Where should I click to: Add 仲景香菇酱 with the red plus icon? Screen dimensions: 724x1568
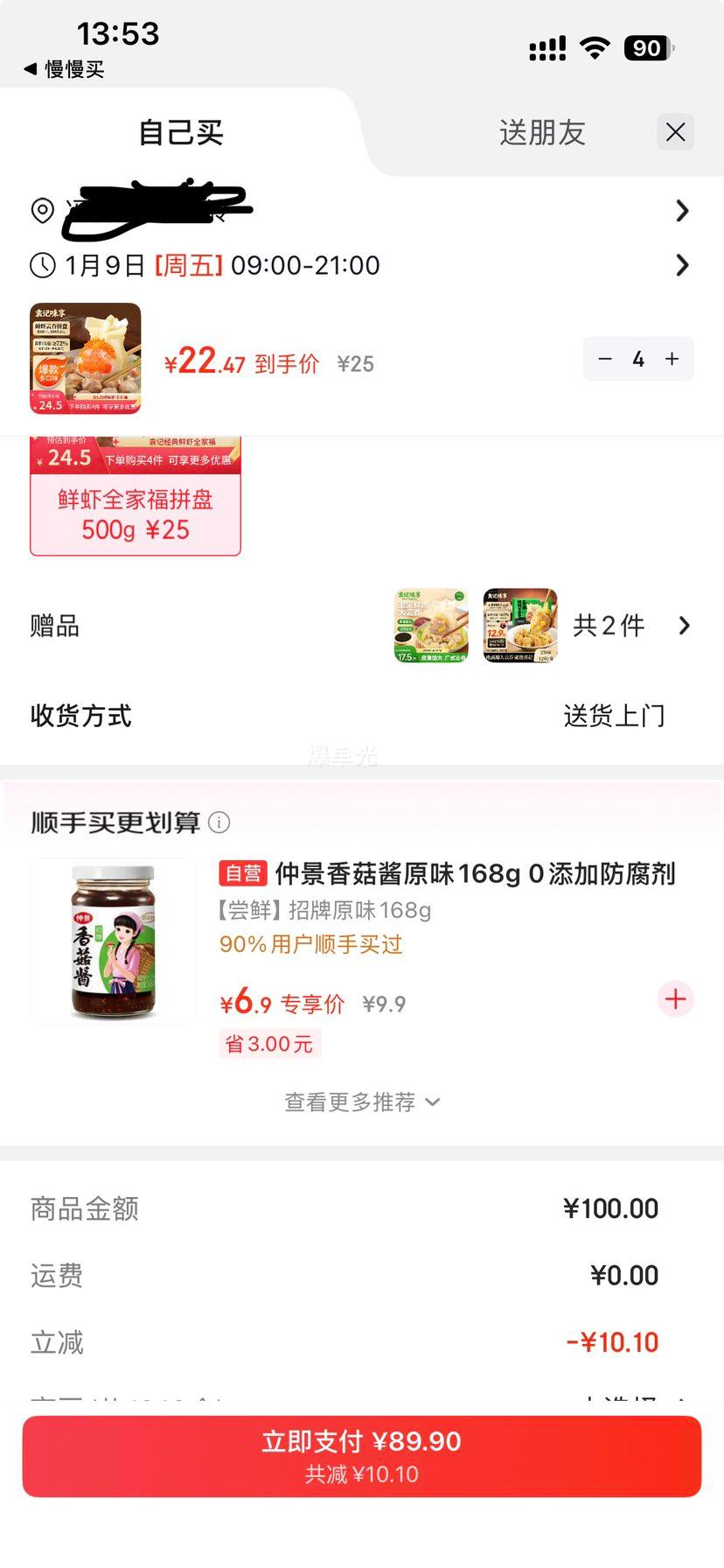[674, 999]
